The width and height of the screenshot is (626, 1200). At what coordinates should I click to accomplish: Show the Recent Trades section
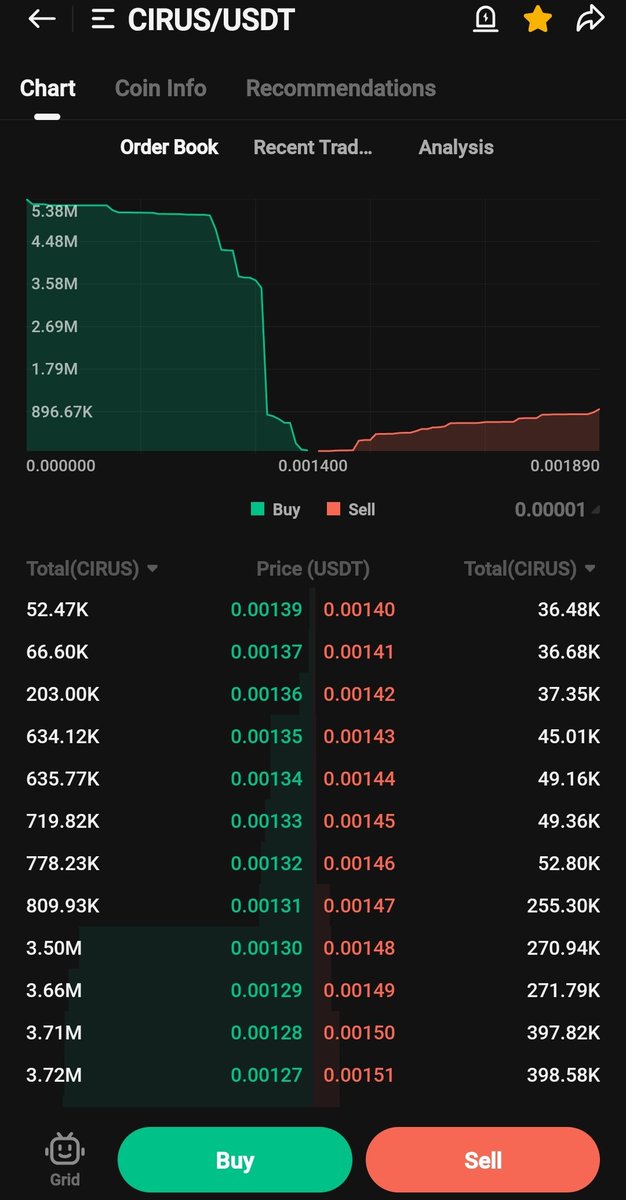[313, 147]
